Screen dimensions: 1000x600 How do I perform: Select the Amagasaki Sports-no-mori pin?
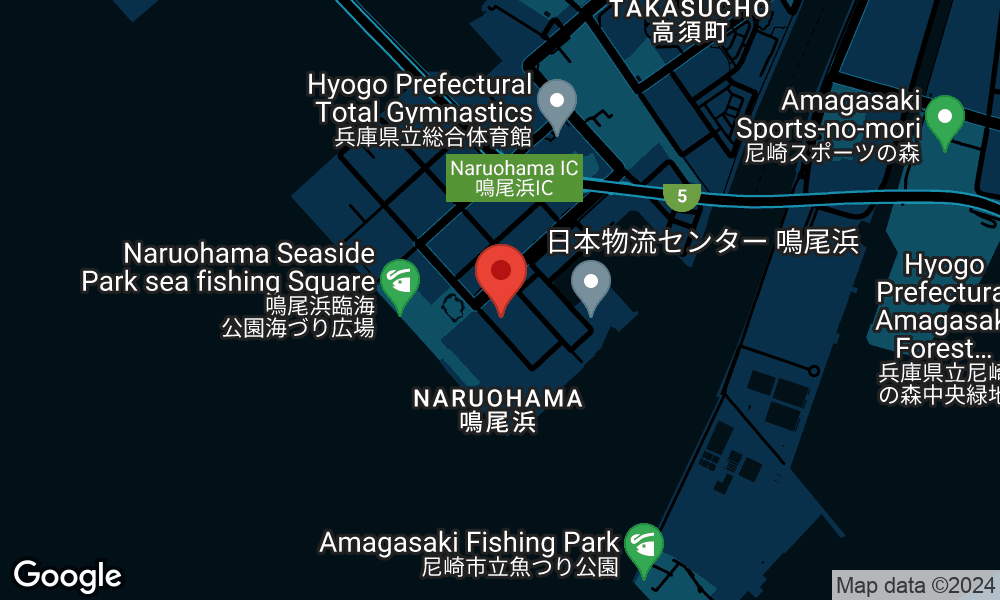click(944, 116)
